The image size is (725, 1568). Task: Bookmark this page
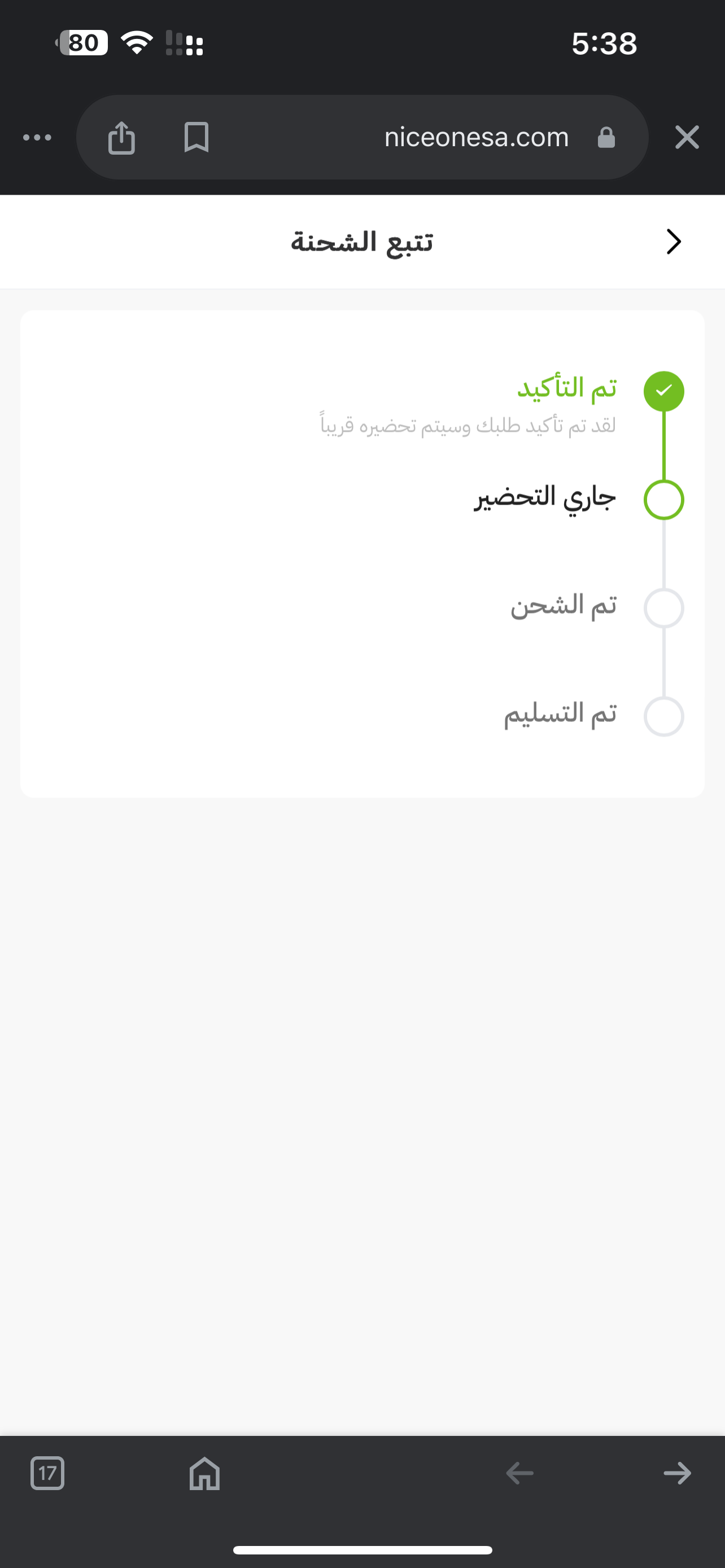(x=196, y=137)
